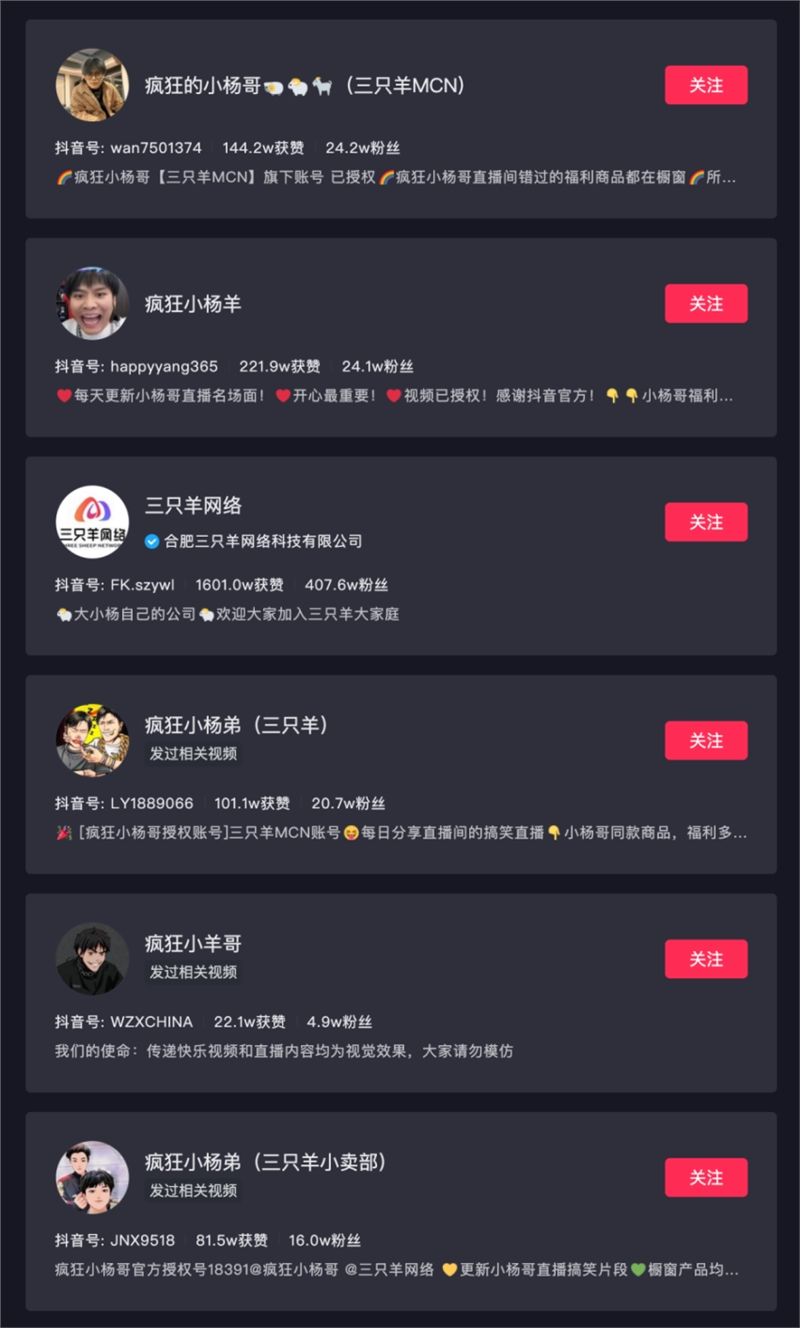Follow the 疯狂小羊哥 account
This screenshot has width=800, height=1328.
[706, 957]
